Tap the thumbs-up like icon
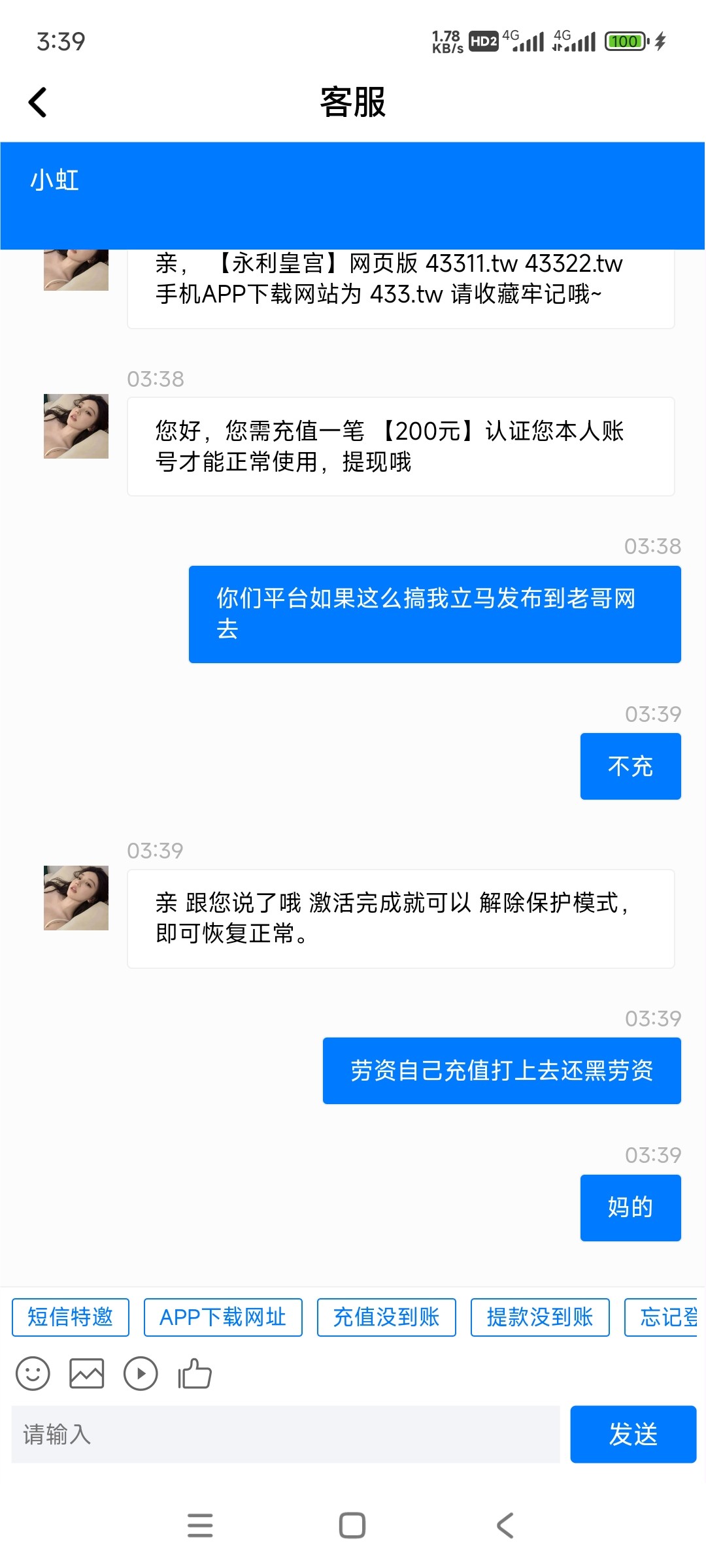The height and width of the screenshot is (1568, 706). (193, 1373)
